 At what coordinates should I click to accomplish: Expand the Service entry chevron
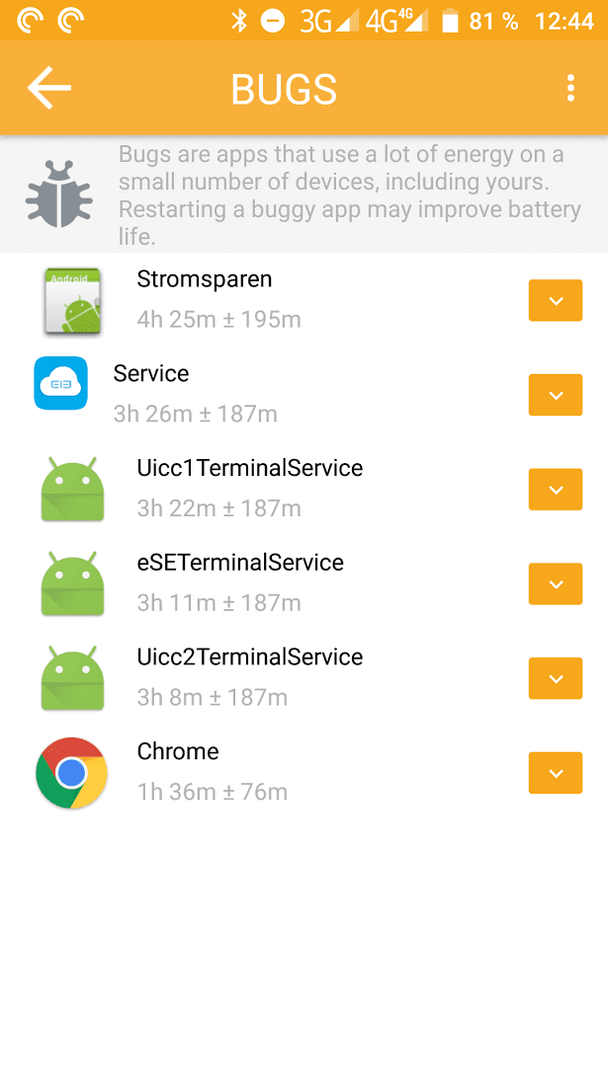tap(555, 395)
